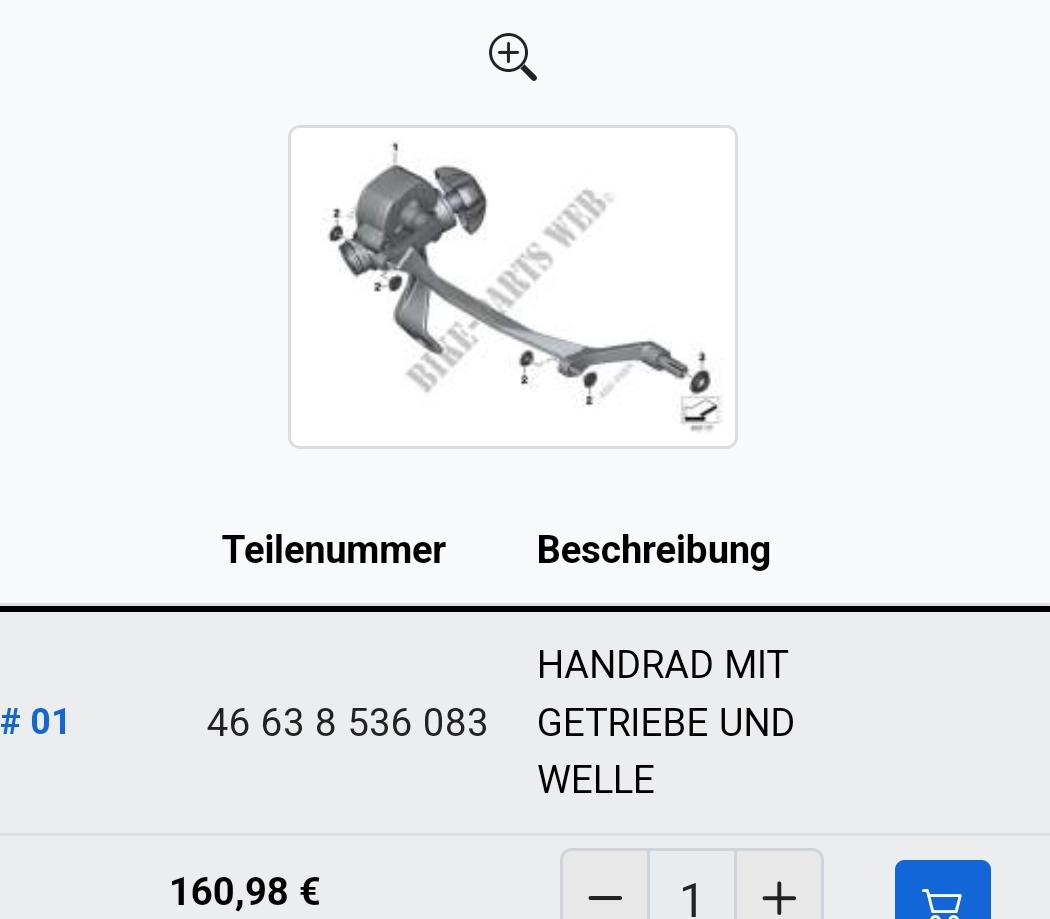Open the # 01 part link

(x=36, y=721)
